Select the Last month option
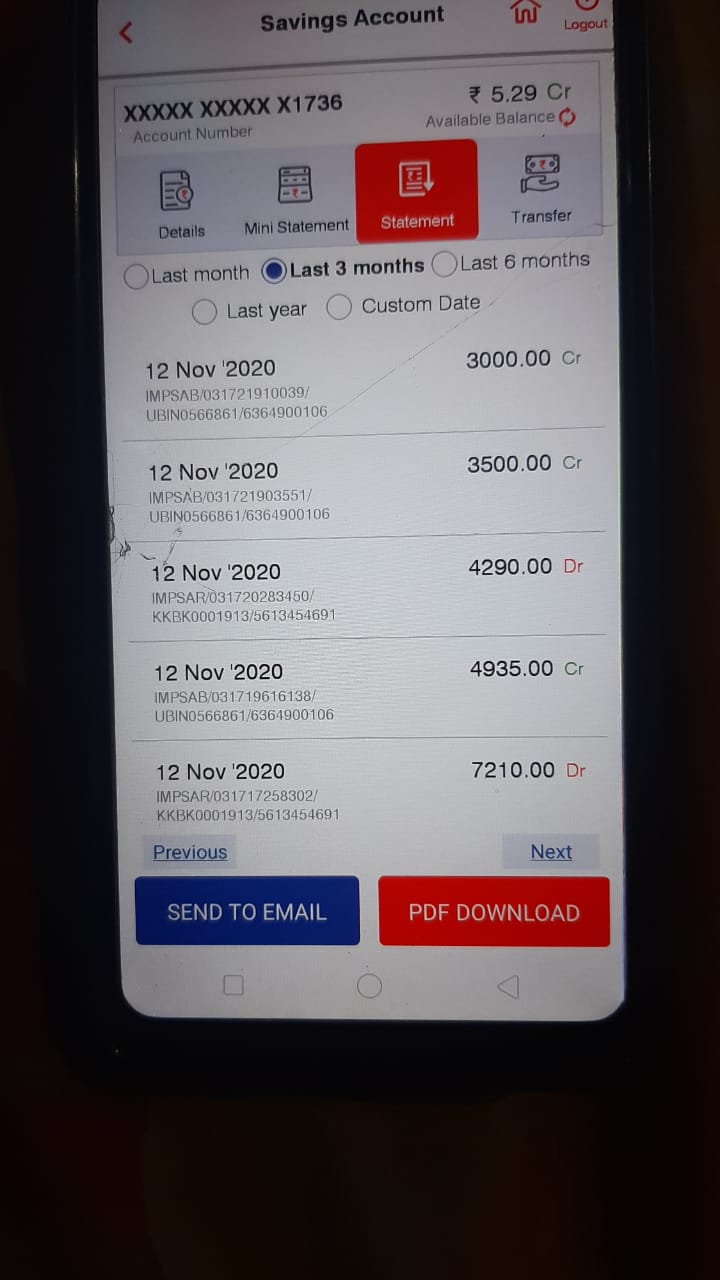This screenshot has width=720, height=1280. coord(186,275)
